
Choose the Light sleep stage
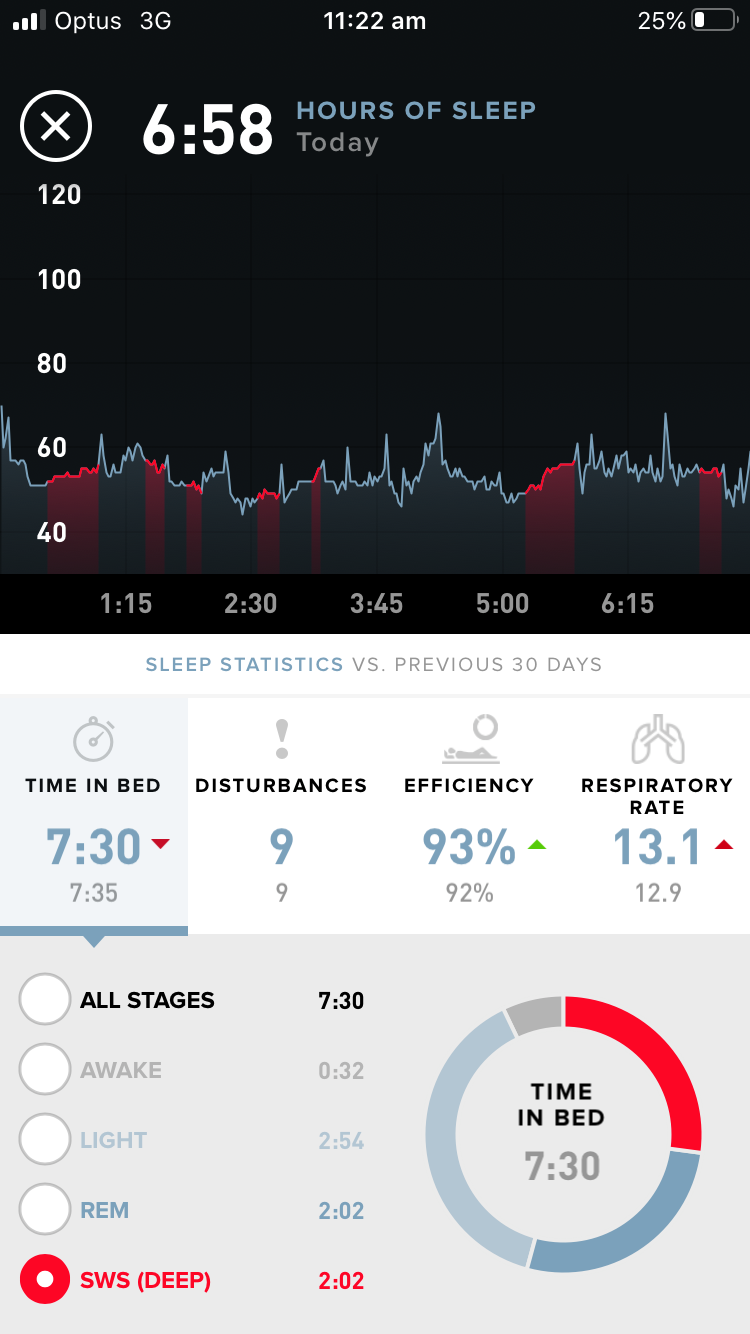click(x=45, y=1140)
